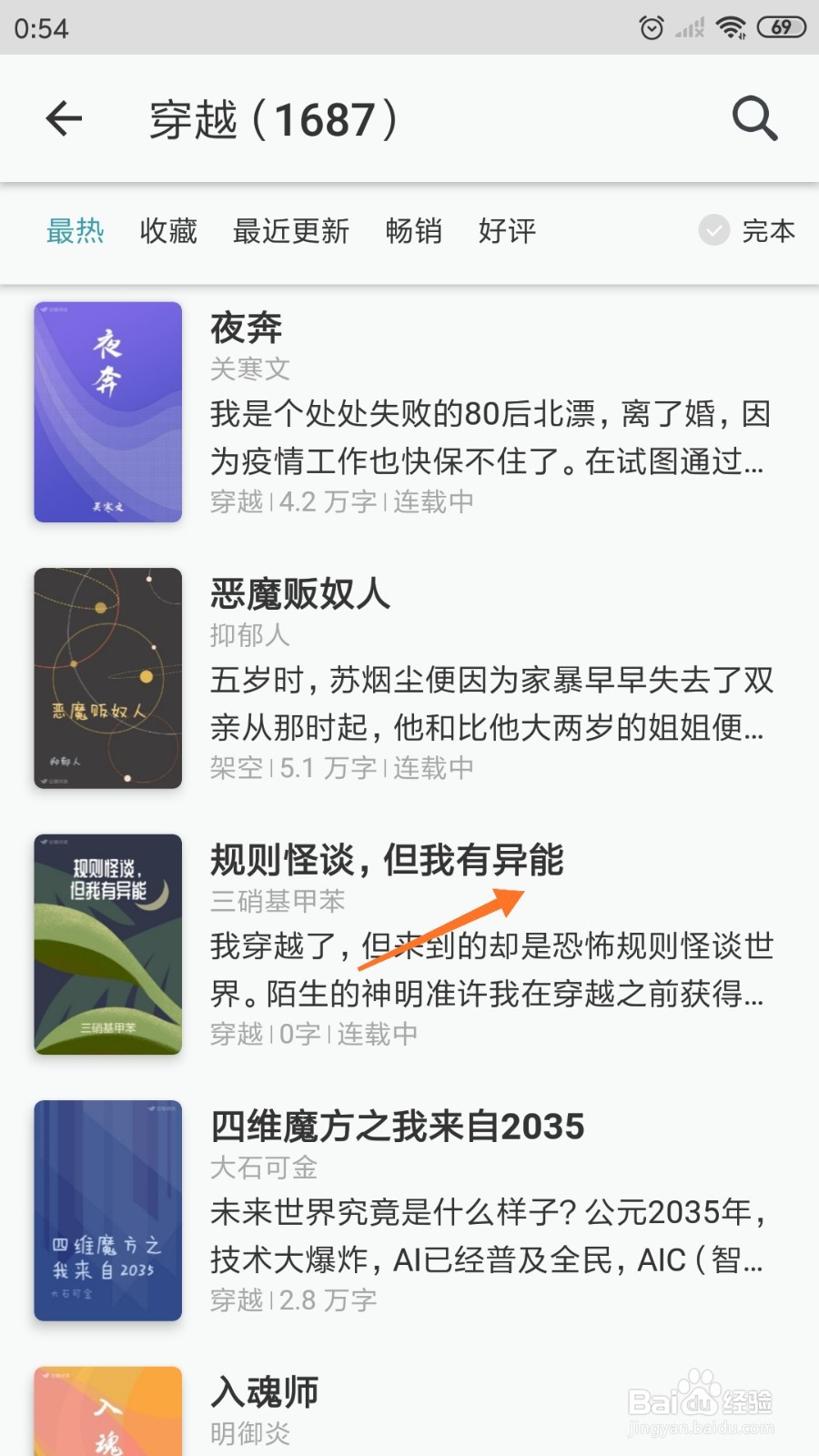Open 规则怪谈，但我有异能
Viewport: 819px width, 1456px height.
click(387, 860)
